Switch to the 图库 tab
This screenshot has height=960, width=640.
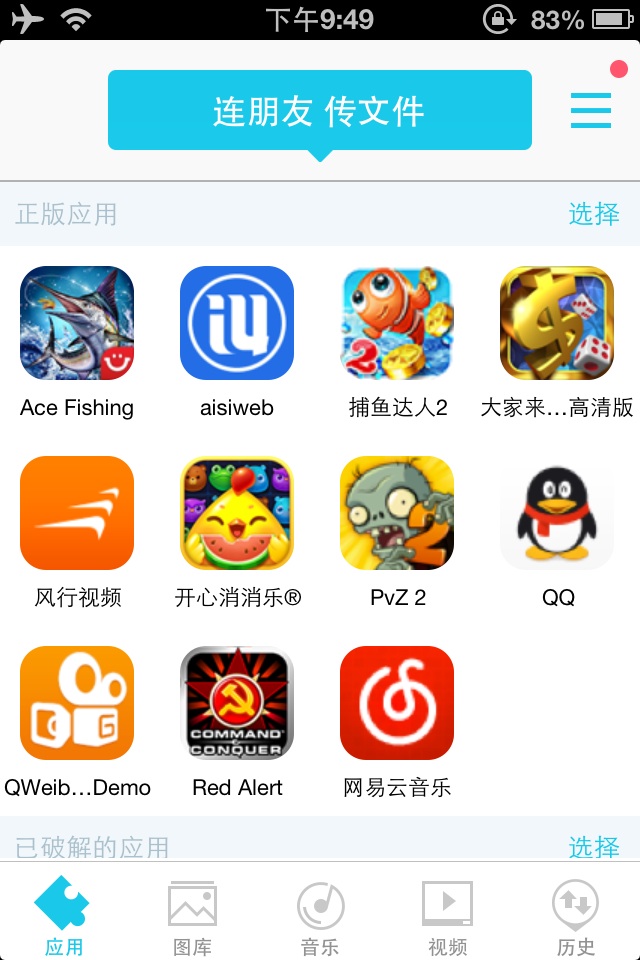pos(192,916)
